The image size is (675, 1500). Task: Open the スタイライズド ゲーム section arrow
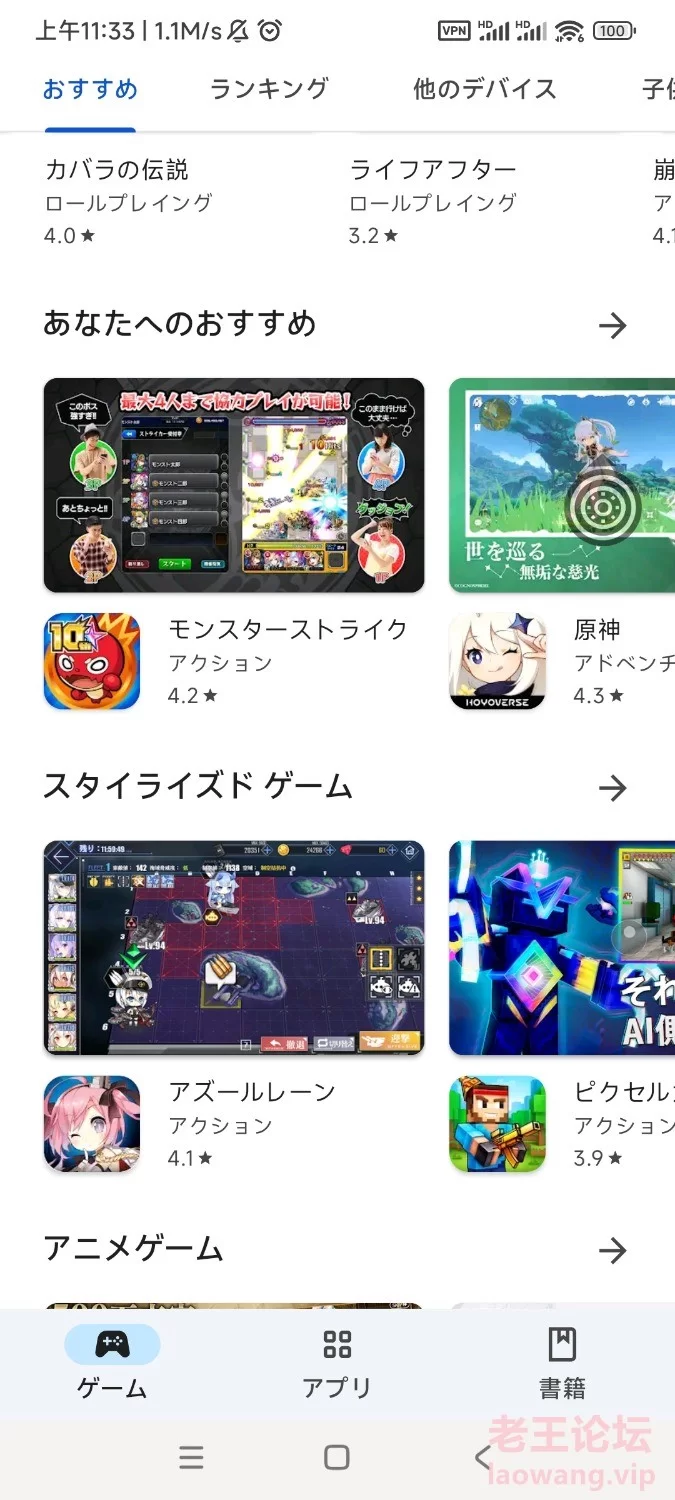point(612,788)
